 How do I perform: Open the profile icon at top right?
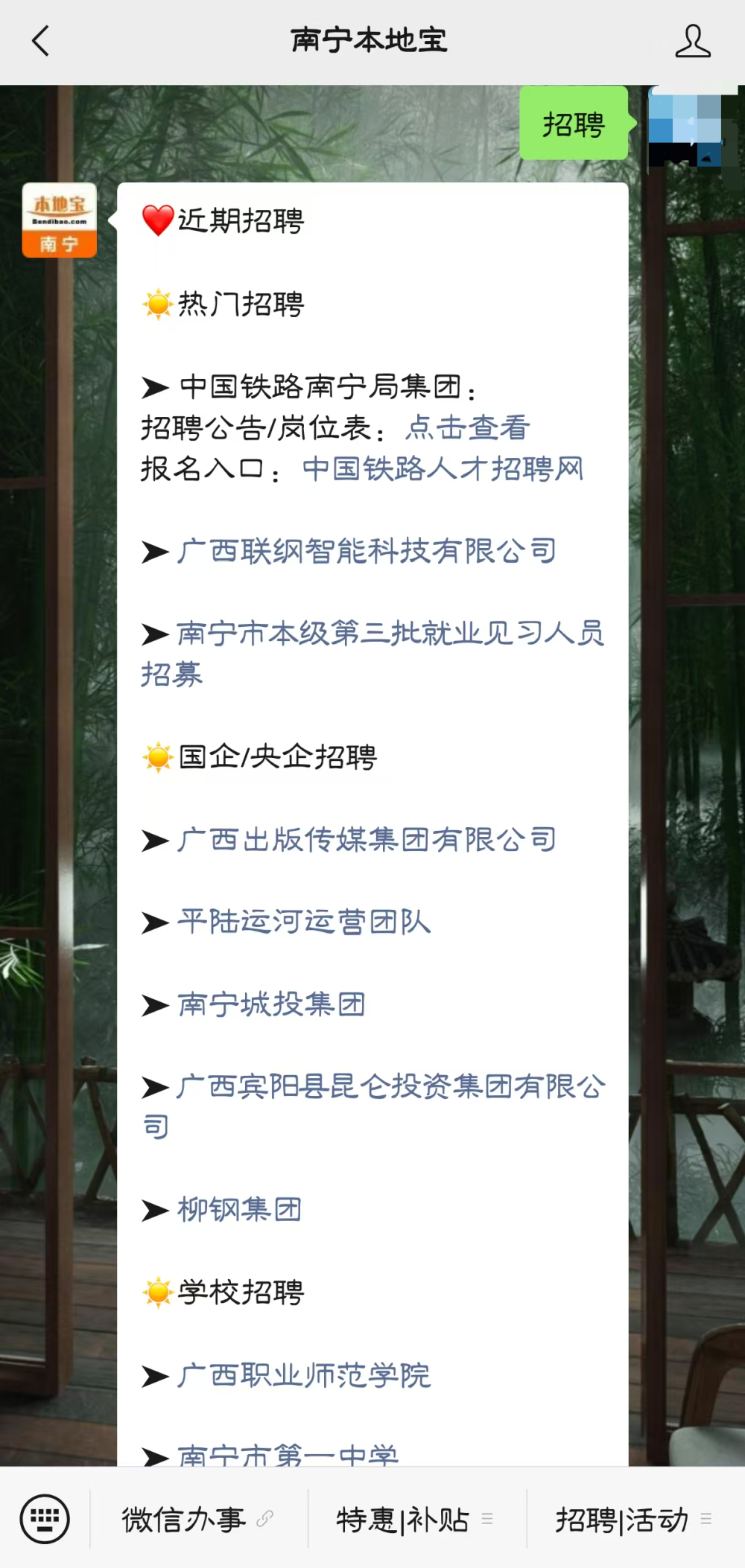point(692,42)
